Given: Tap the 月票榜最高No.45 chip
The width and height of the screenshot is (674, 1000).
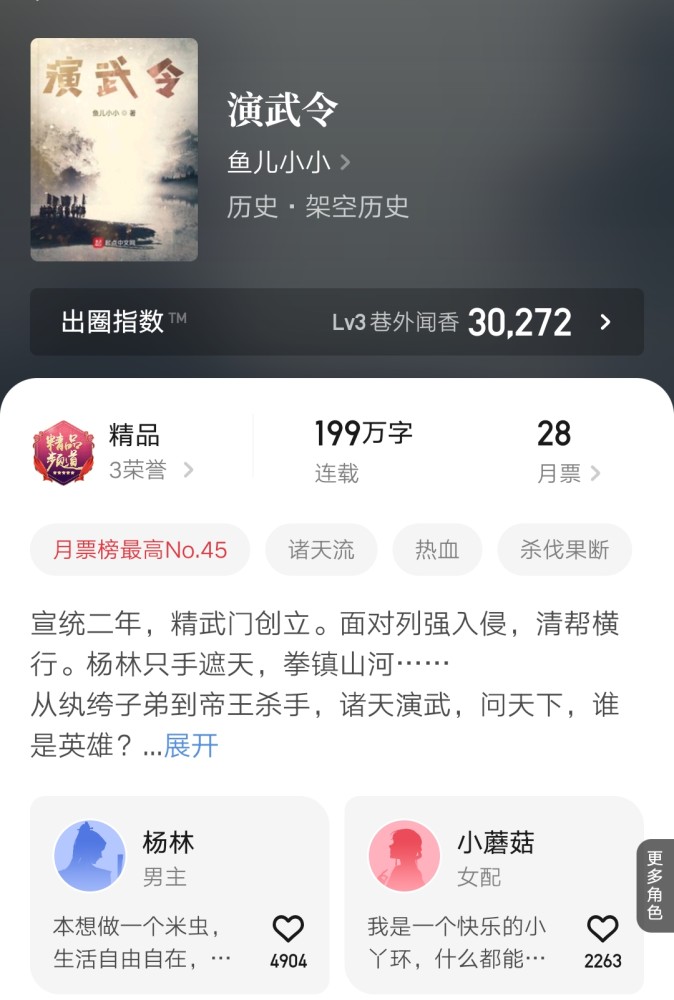Looking at the screenshot, I should pos(140,550).
